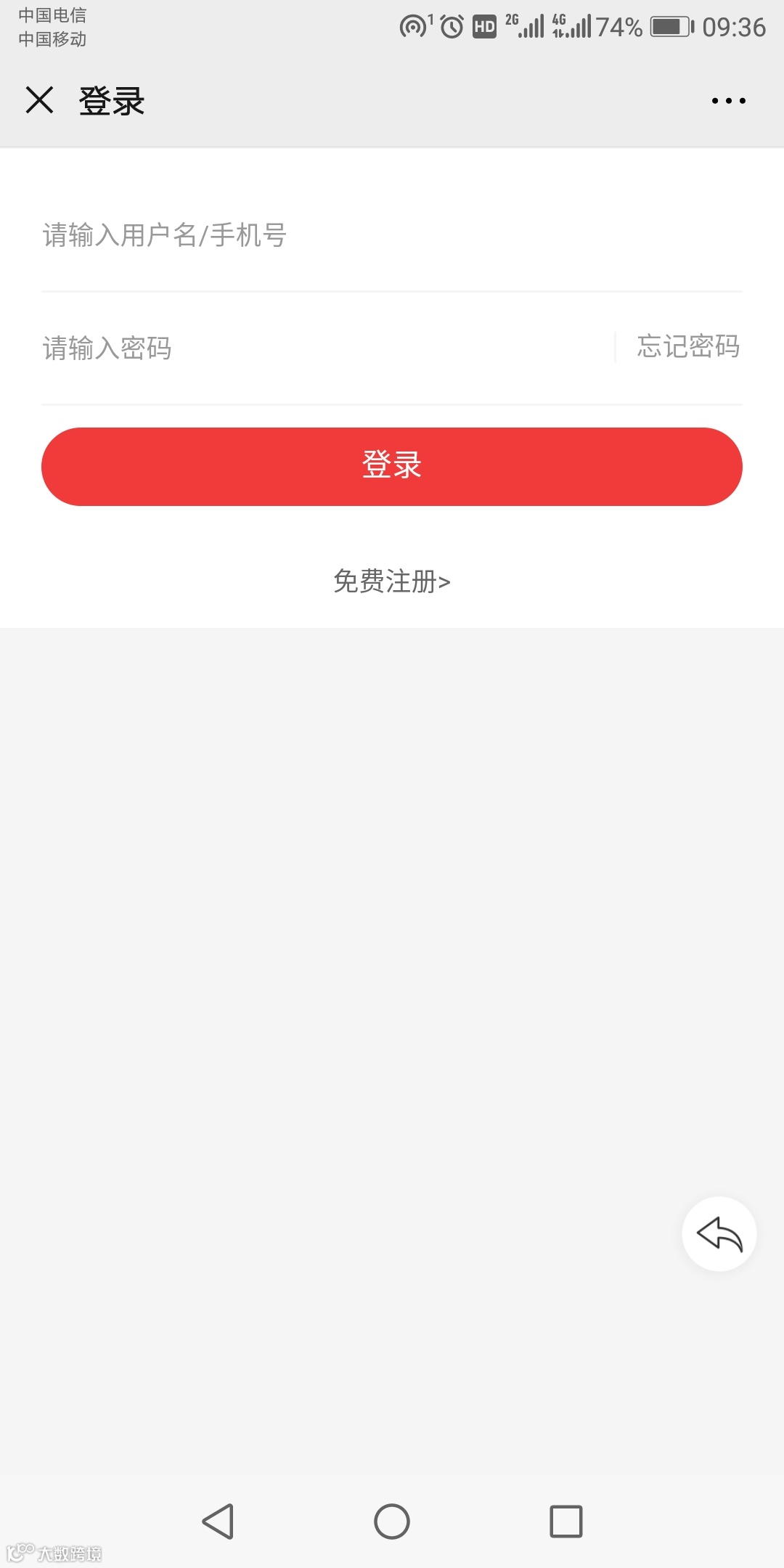Open the 忘记密码 link
The image size is (784, 1568).
(688, 347)
